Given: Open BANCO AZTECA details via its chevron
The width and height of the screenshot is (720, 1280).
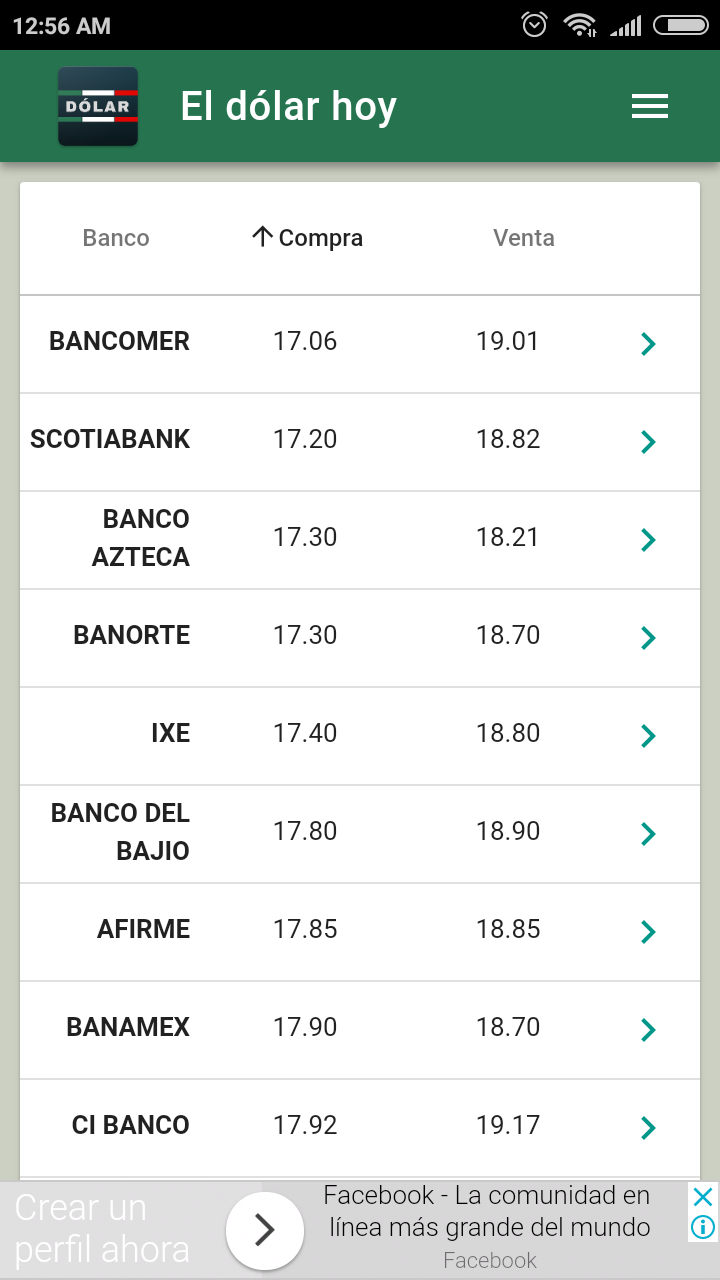Looking at the screenshot, I should click(x=647, y=539).
